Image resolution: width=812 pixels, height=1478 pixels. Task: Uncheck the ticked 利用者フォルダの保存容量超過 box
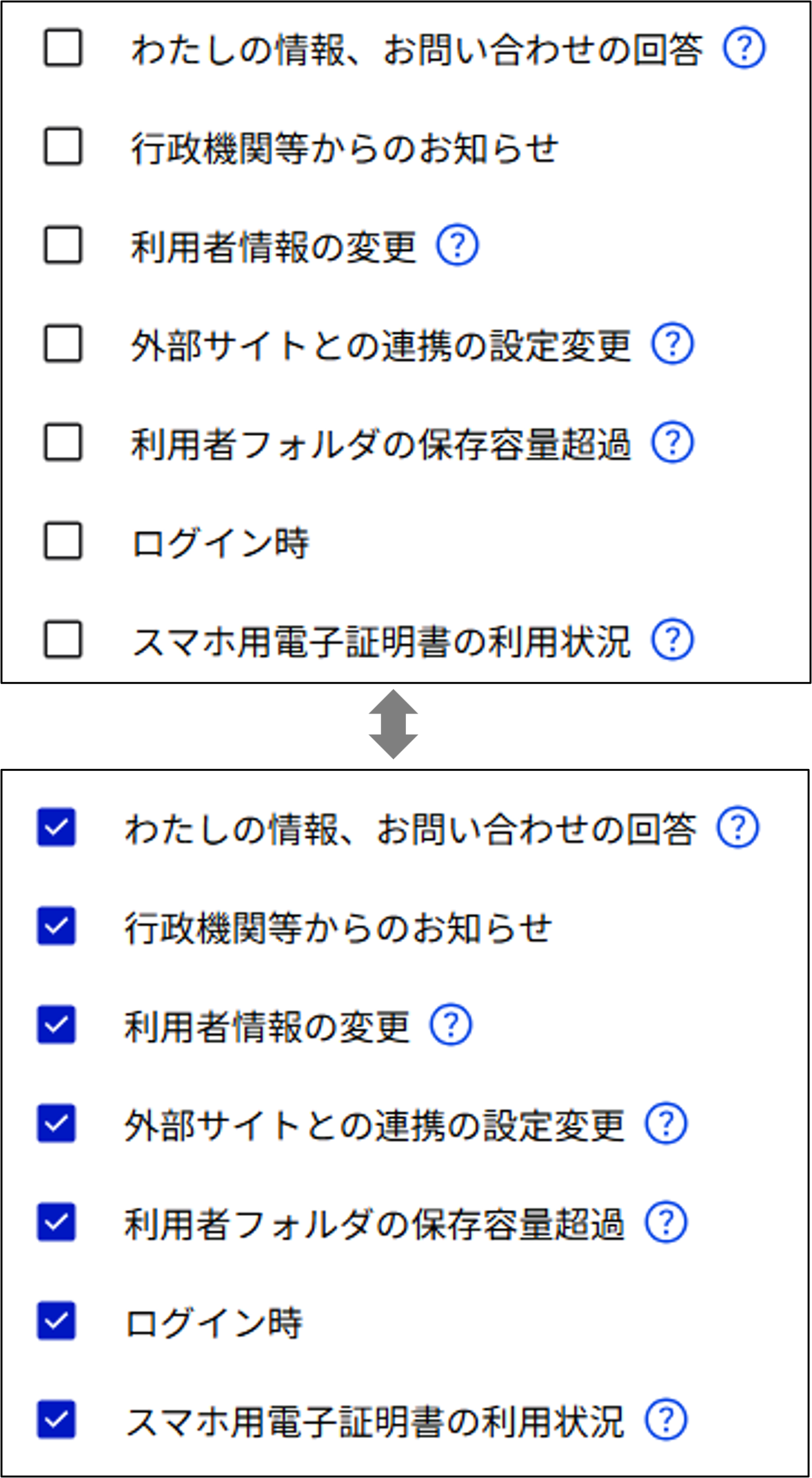[x=56, y=1222]
